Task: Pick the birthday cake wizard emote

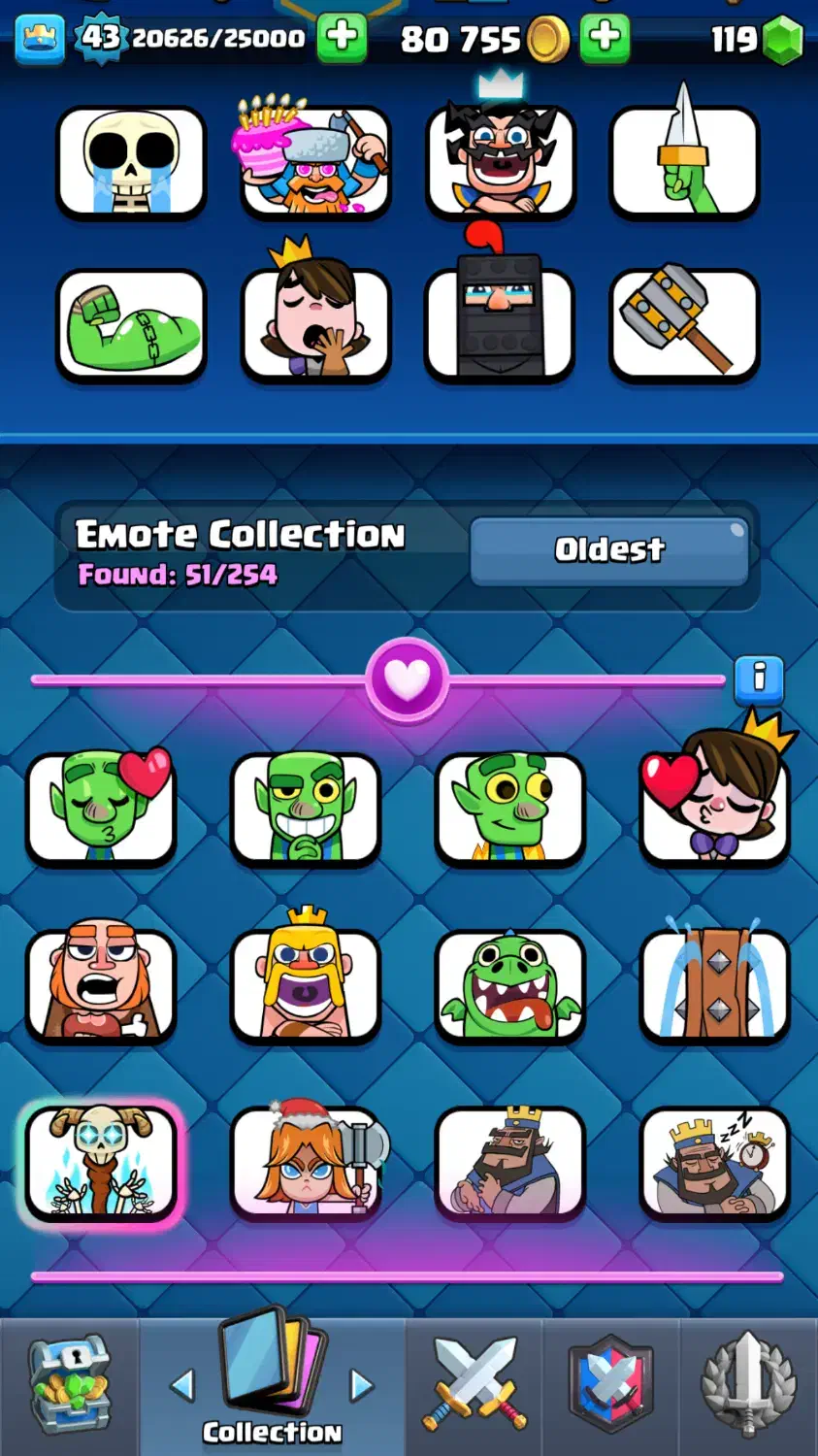Action: pyautogui.click(x=315, y=161)
